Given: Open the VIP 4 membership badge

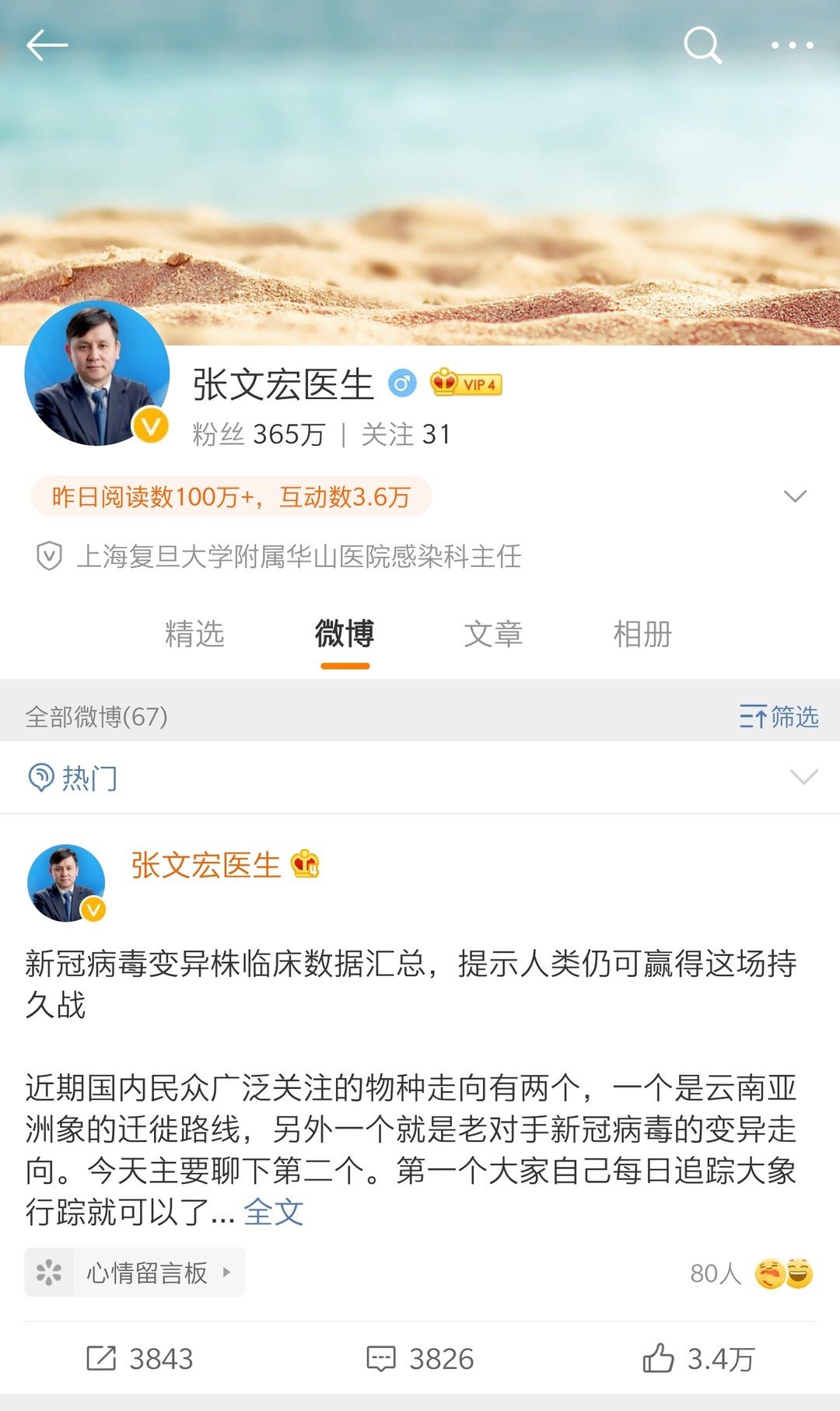Looking at the screenshot, I should [x=466, y=383].
